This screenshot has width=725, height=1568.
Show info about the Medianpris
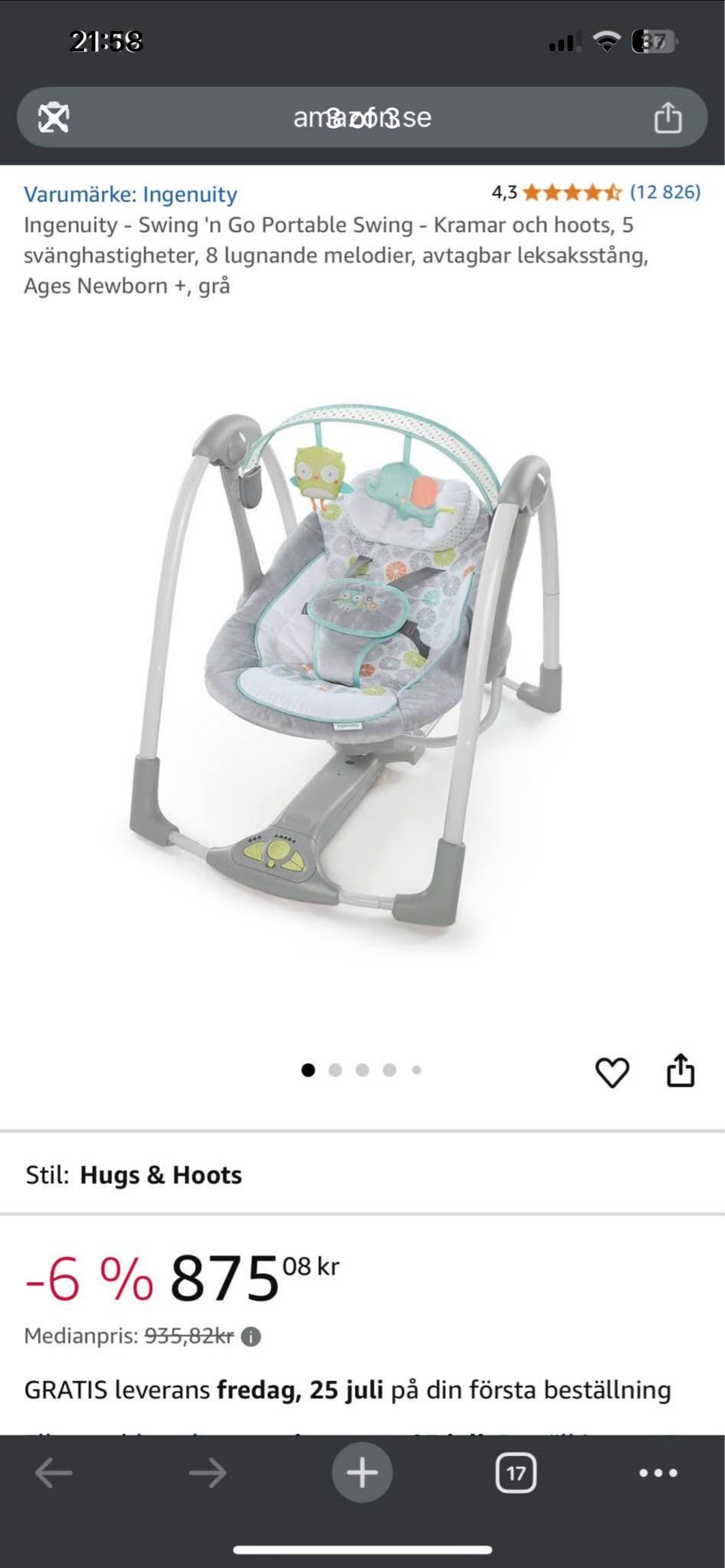coord(251,1337)
